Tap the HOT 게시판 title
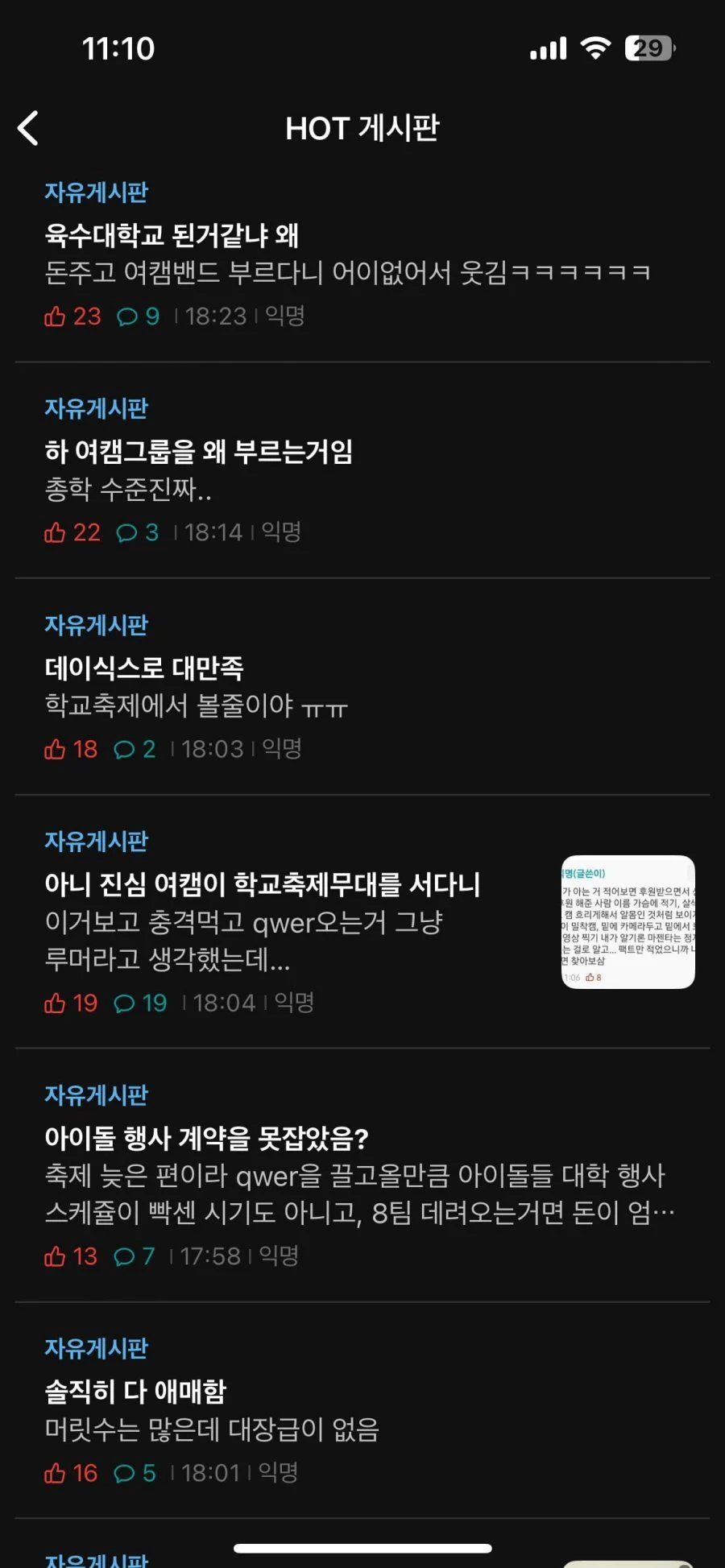Viewport: 725px width, 1568px height. (363, 128)
